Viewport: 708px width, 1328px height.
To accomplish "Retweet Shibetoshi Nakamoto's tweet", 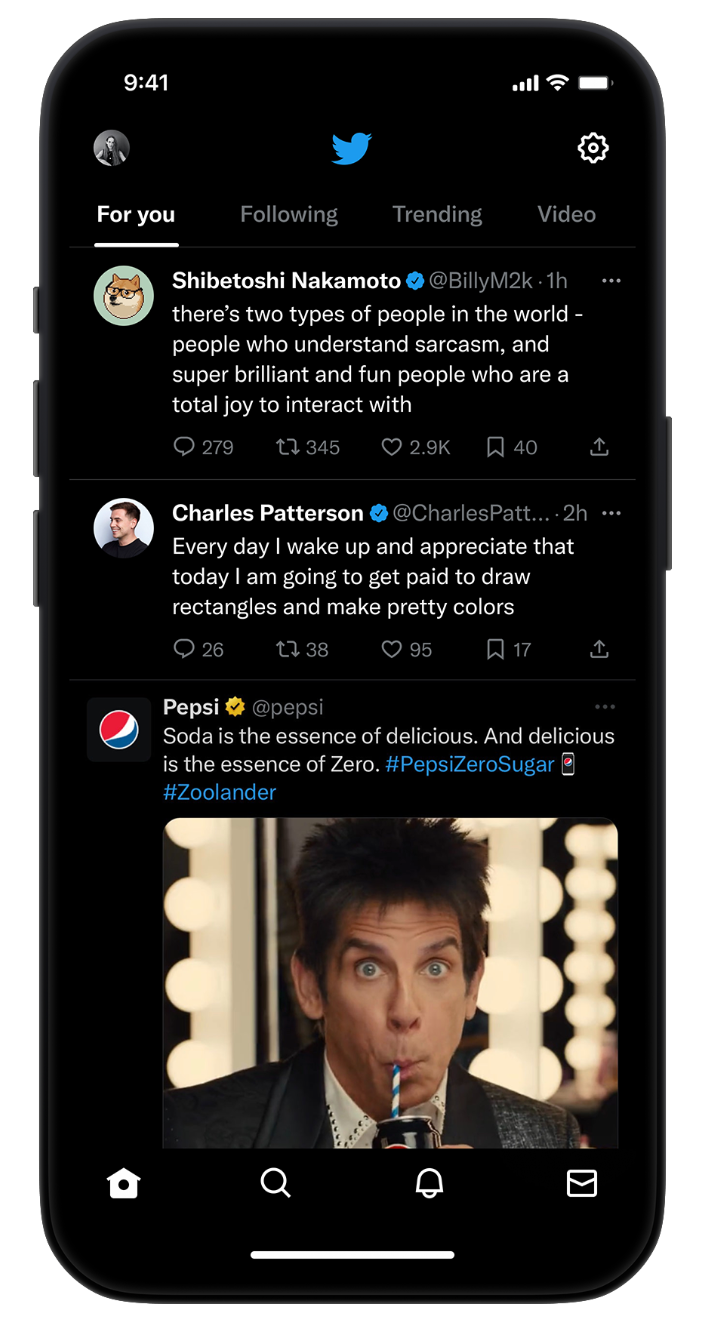I will tap(288, 447).
